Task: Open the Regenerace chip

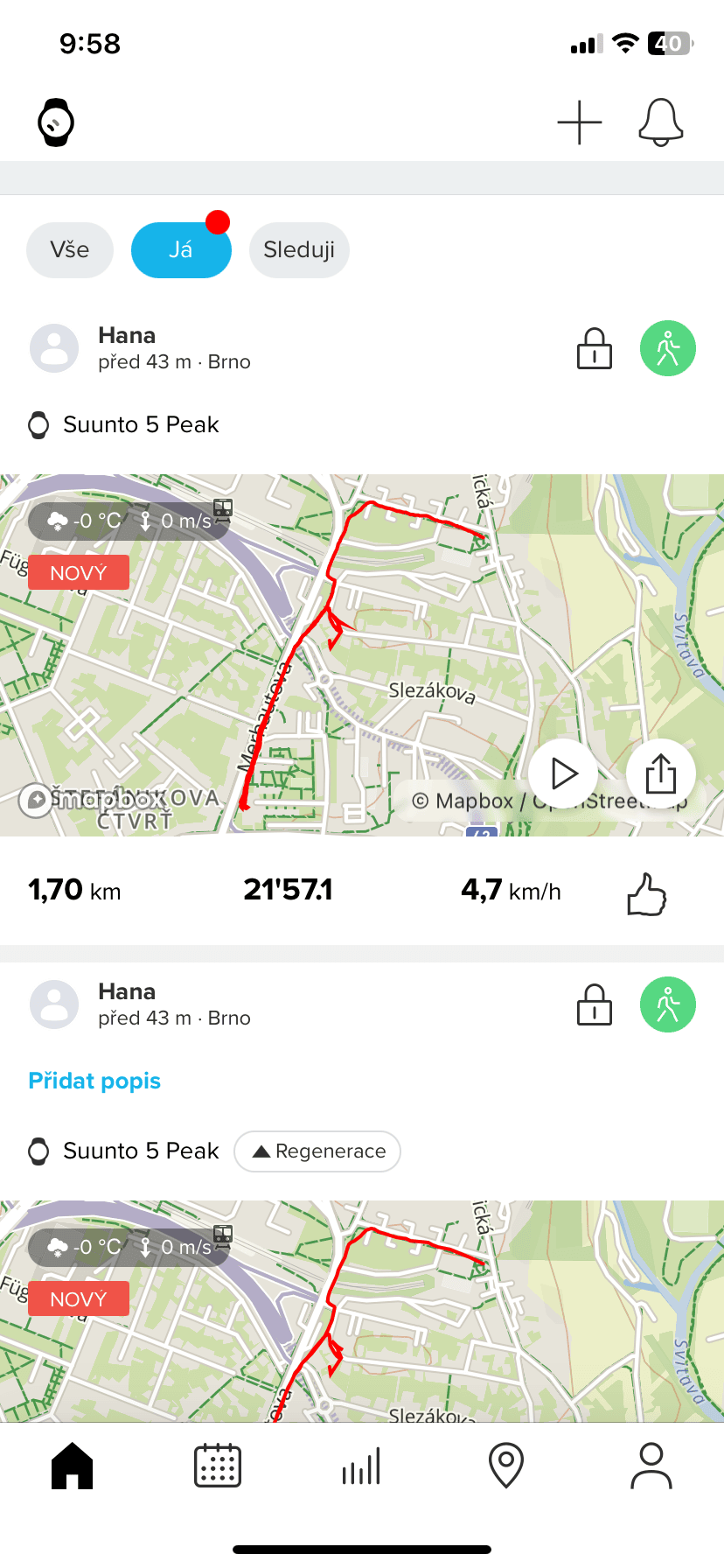Action: tap(317, 1151)
